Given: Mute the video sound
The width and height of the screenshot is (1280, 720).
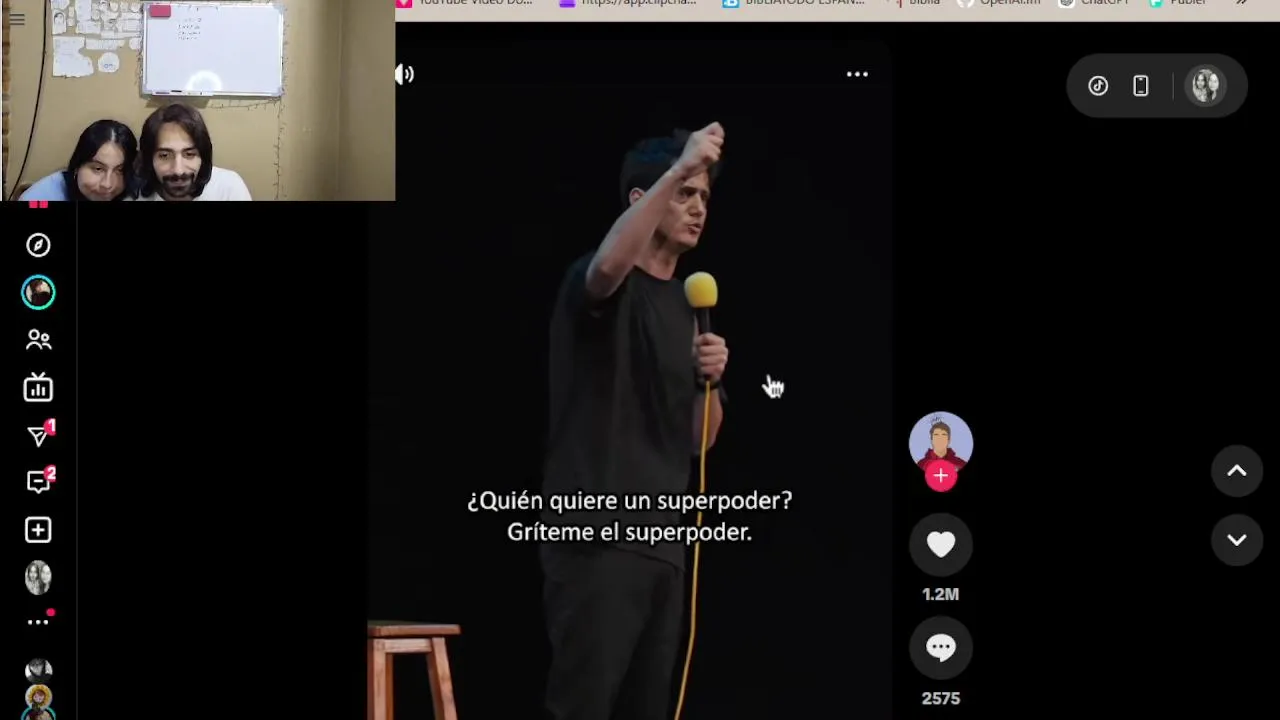Looking at the screenshot, I should tap(405, 74).
